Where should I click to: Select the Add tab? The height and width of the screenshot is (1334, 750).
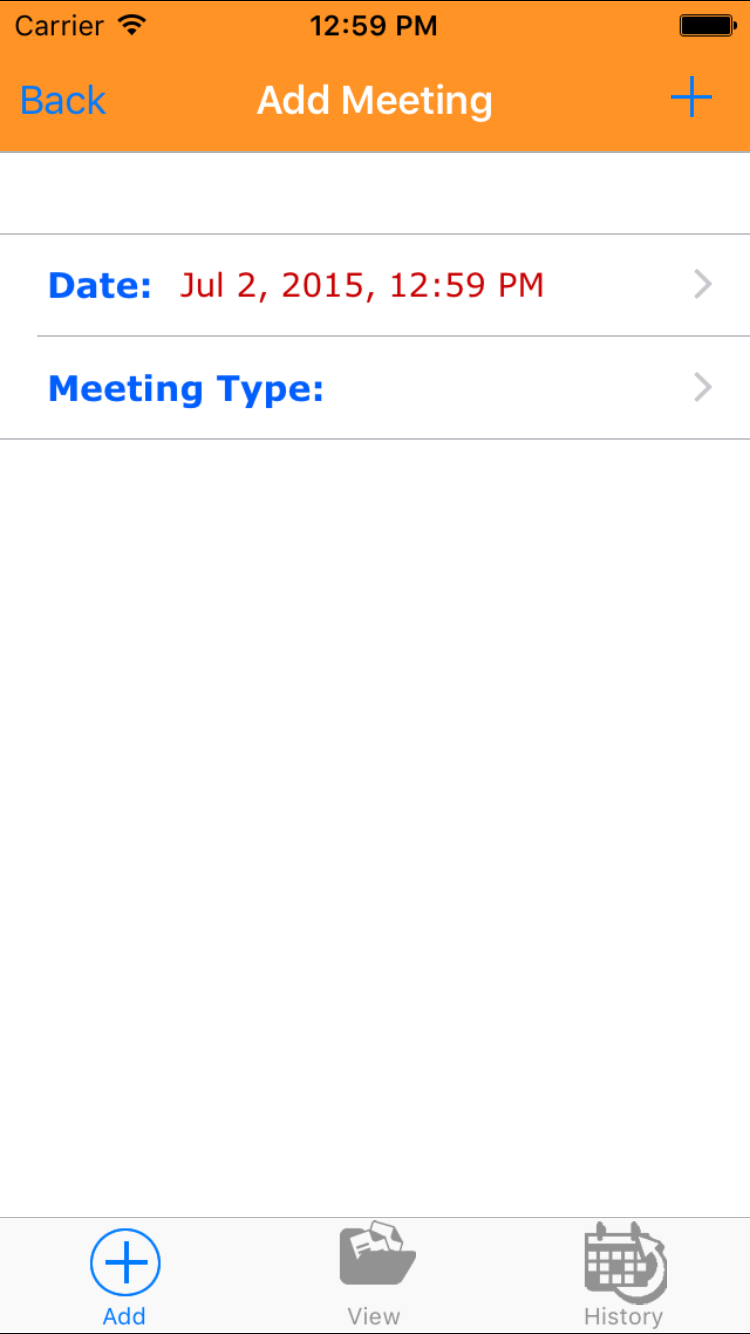(125, 1276)
